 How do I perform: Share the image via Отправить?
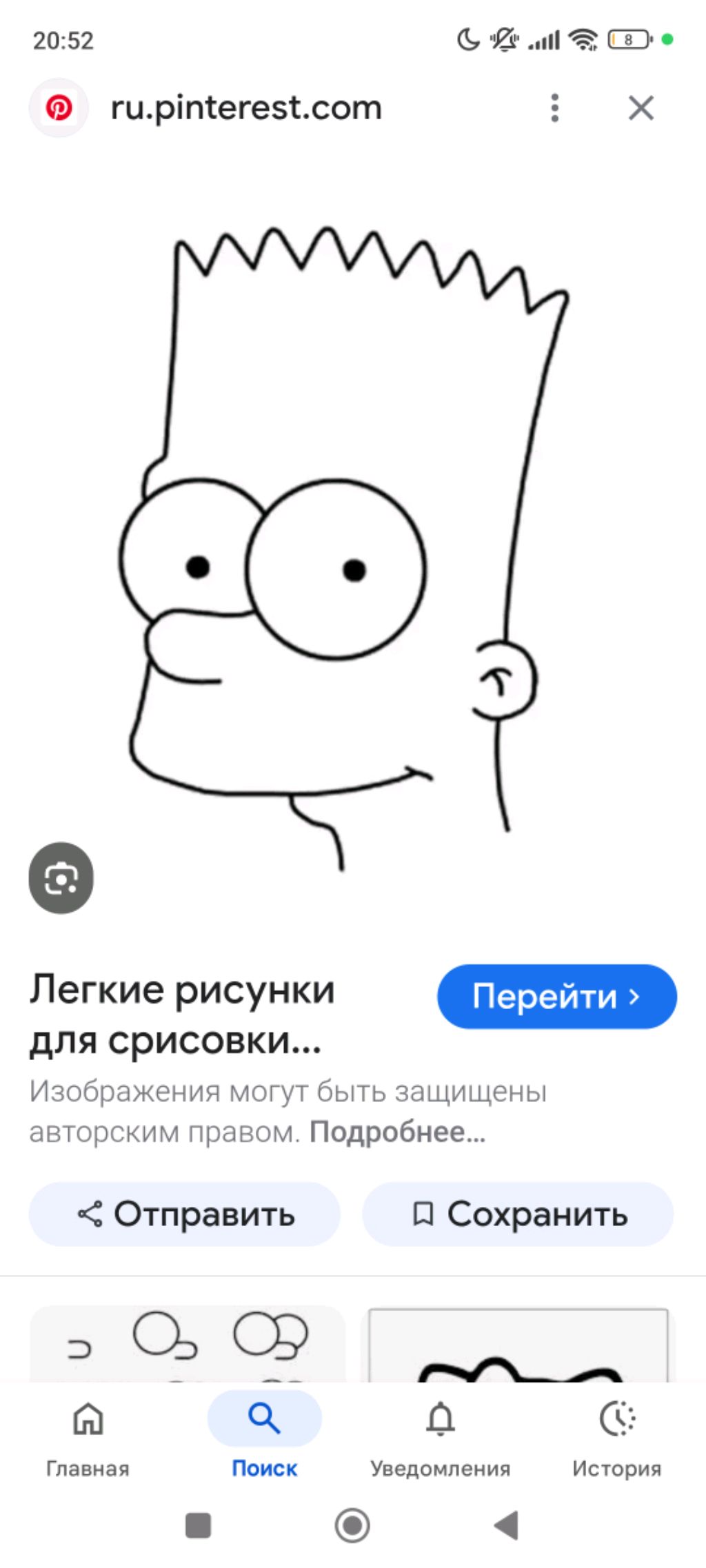185,1214
